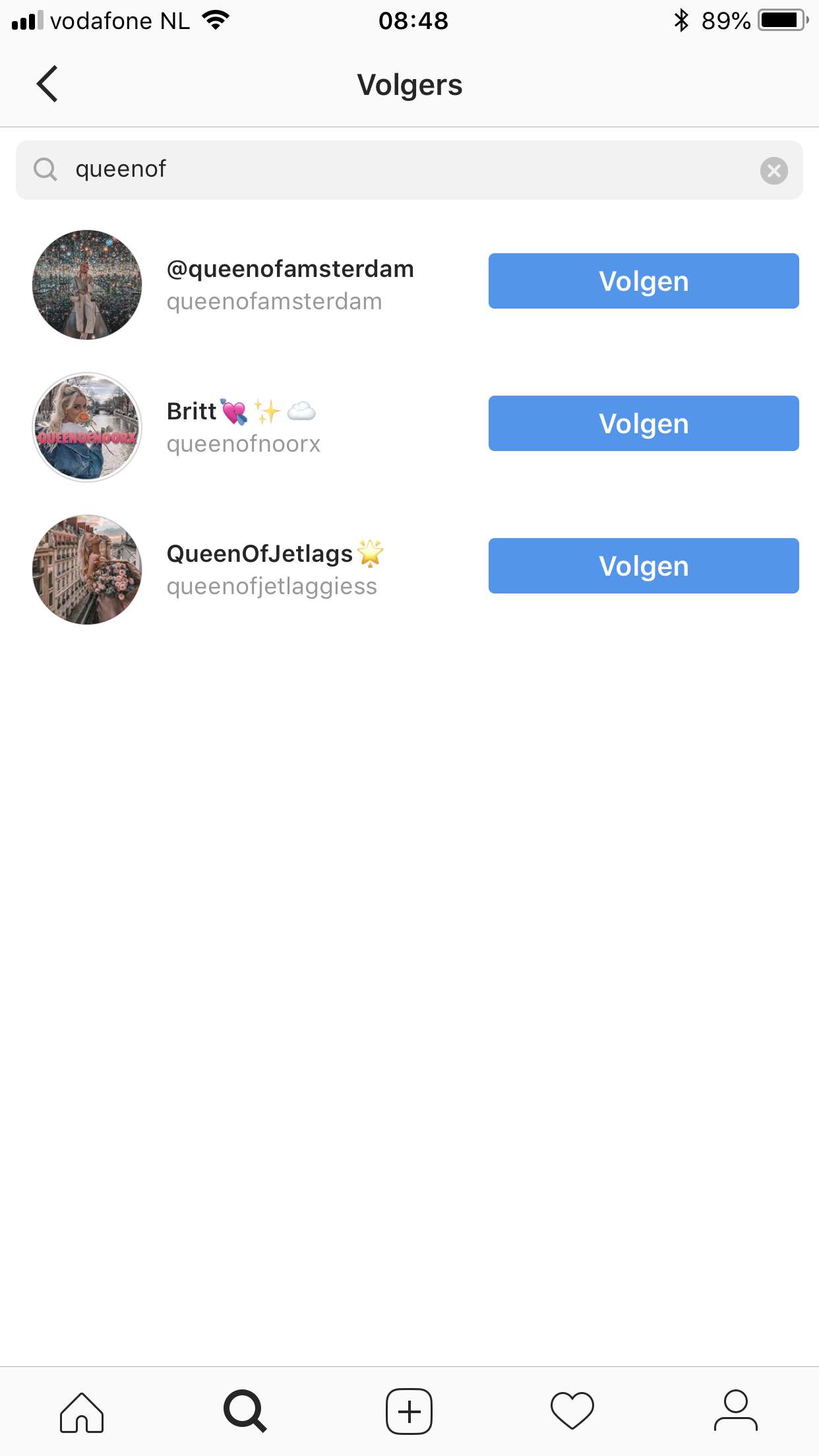
Task: Open Britt's profile queenofnoorx
Action: (243, 427)
